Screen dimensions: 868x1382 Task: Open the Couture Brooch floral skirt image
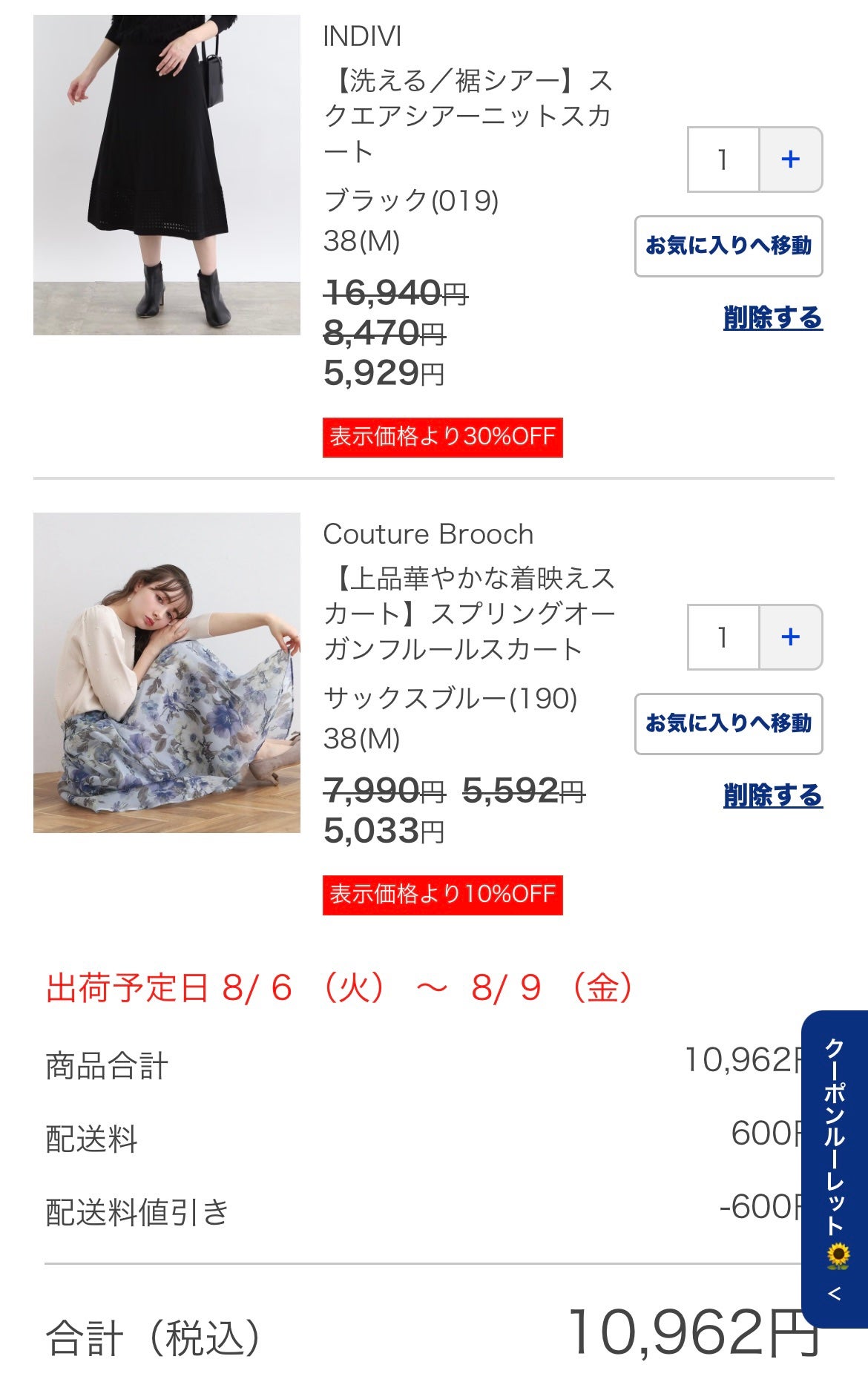coord(167,673)
